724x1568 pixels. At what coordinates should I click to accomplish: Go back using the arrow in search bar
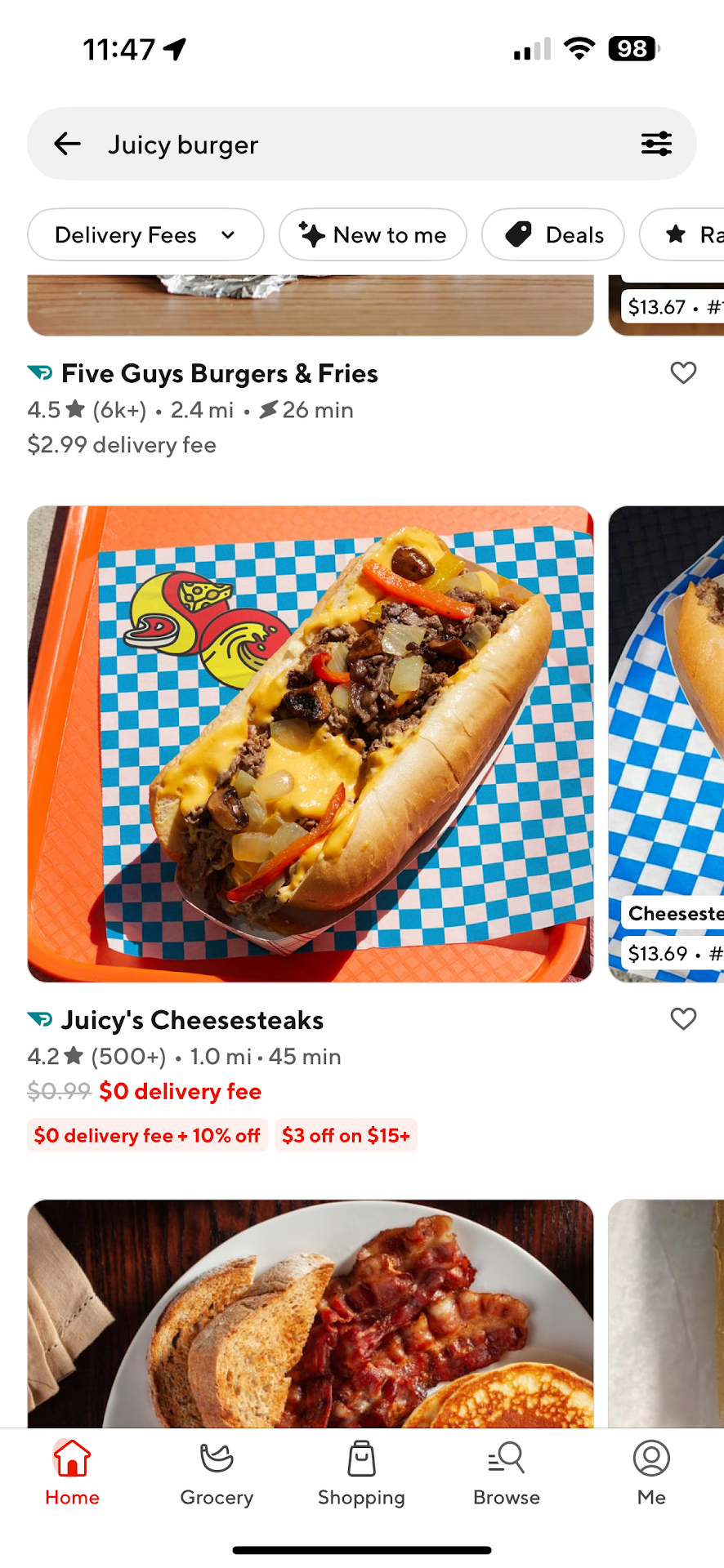click(x=67, y=145)
